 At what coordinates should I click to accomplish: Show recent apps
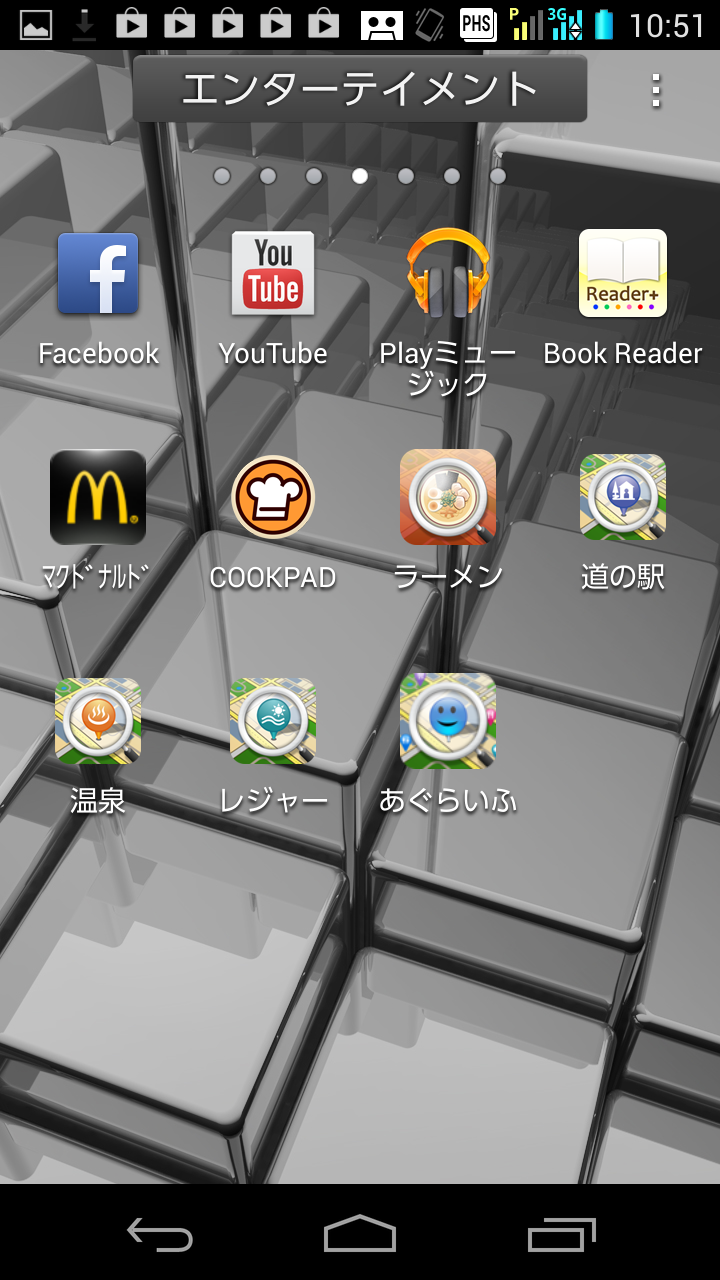pos(562,1234)
